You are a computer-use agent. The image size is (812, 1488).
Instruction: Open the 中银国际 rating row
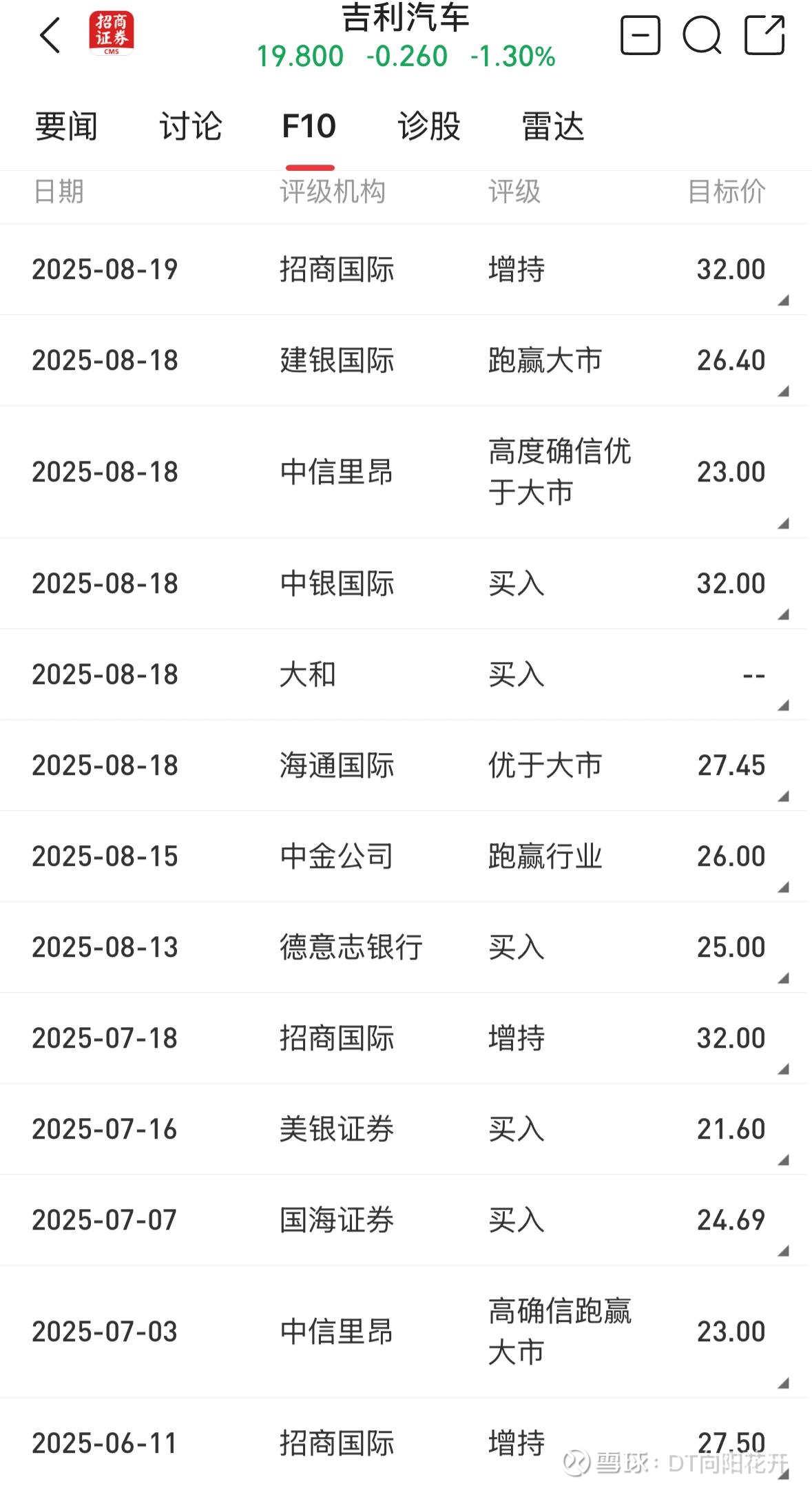tap(406, 583)
